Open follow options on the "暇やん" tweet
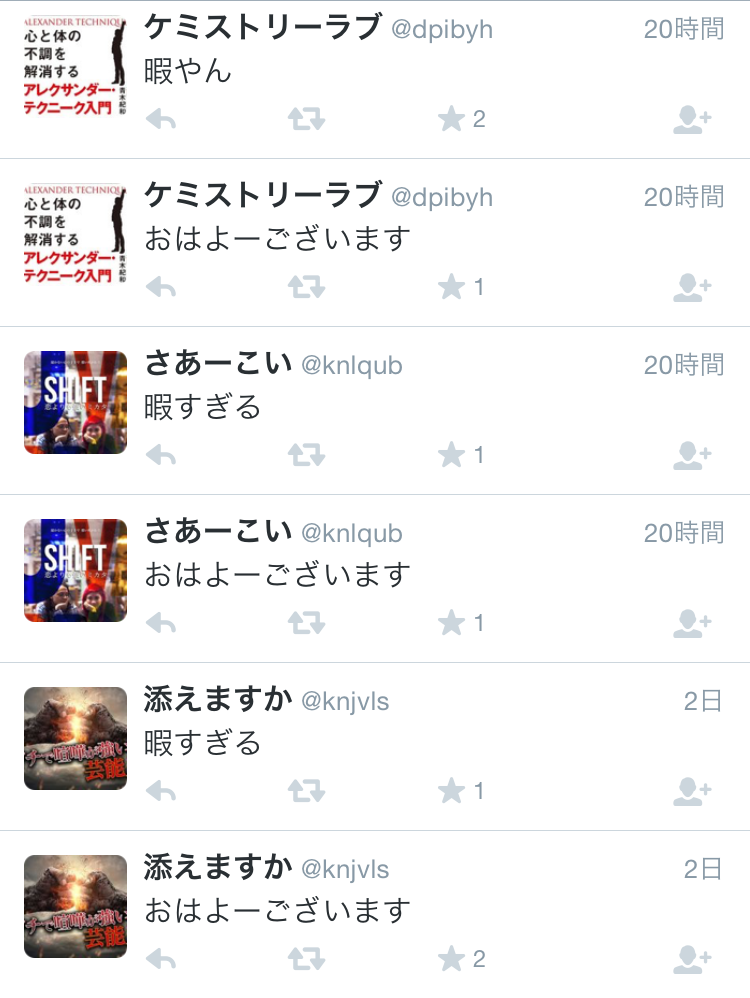 pyautogui.click(x=688, y=117)
